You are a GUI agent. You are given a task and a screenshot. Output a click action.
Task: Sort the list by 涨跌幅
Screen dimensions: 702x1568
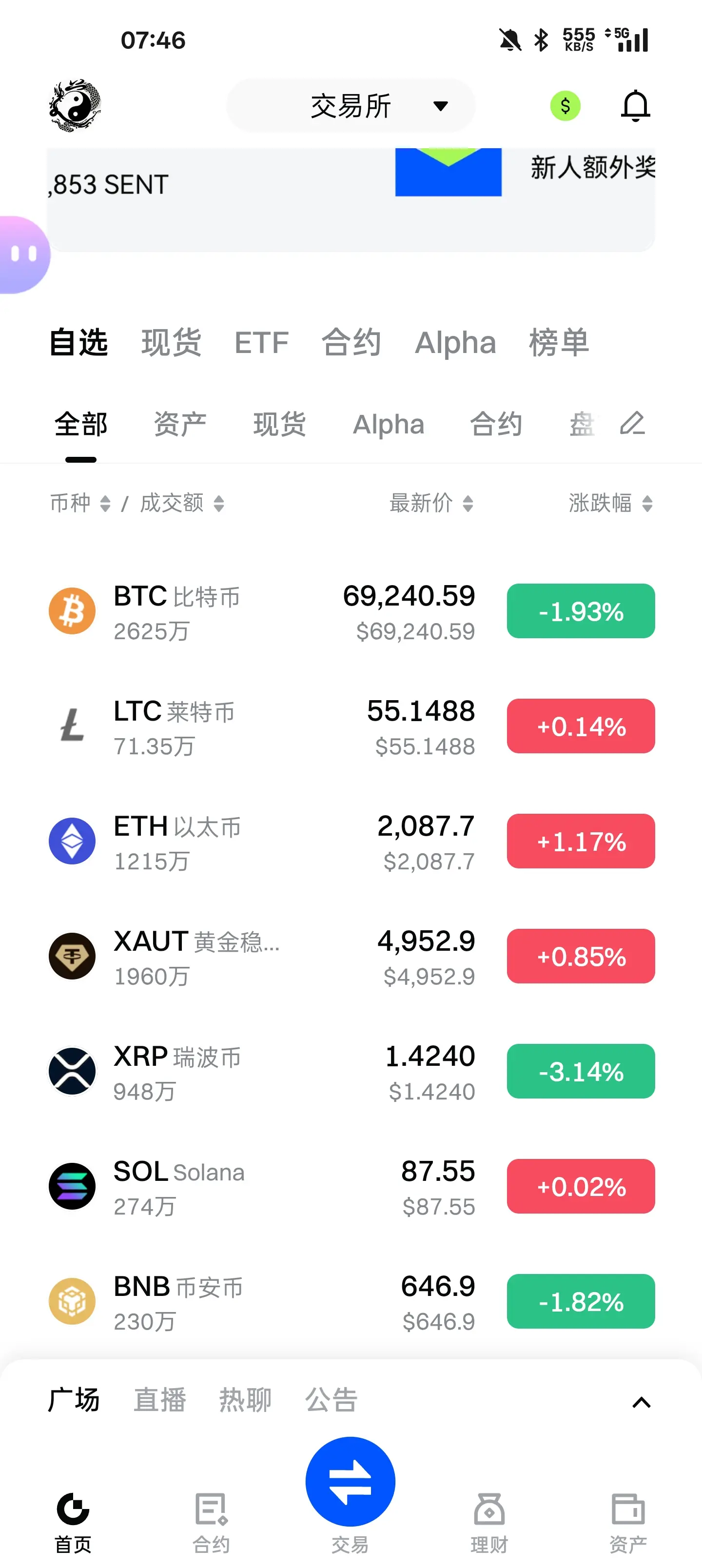click(610, 503)
